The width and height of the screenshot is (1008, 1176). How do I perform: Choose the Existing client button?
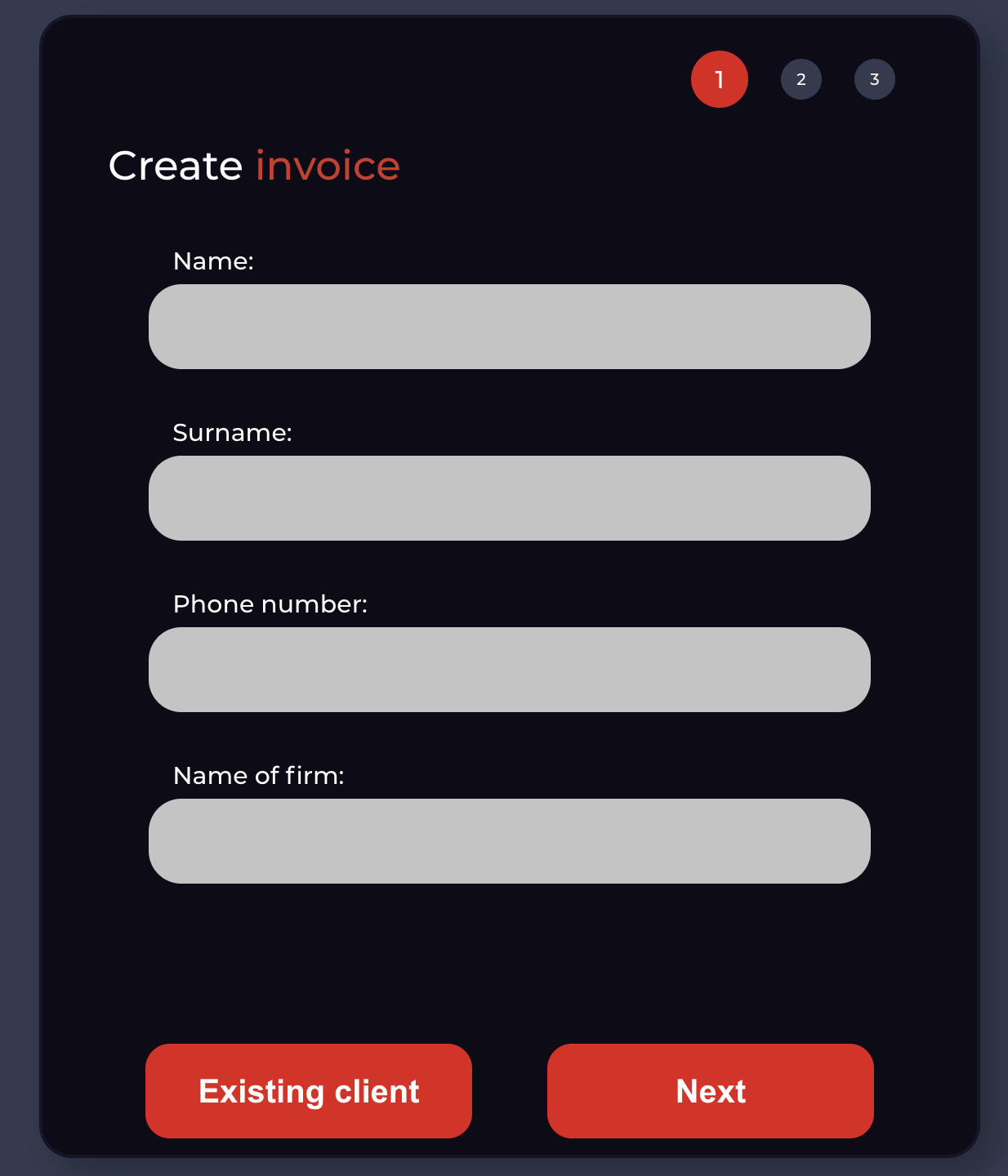pos(309,1091)
